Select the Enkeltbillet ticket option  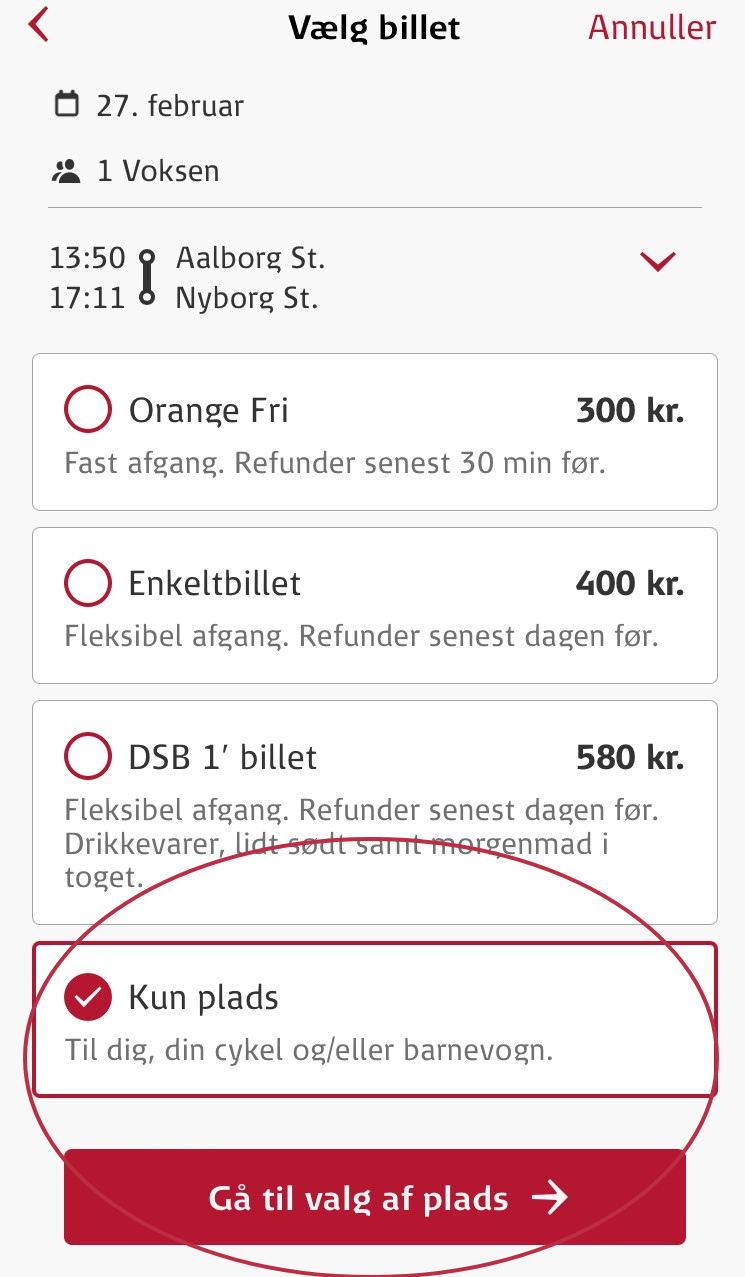tap(87, 583)
